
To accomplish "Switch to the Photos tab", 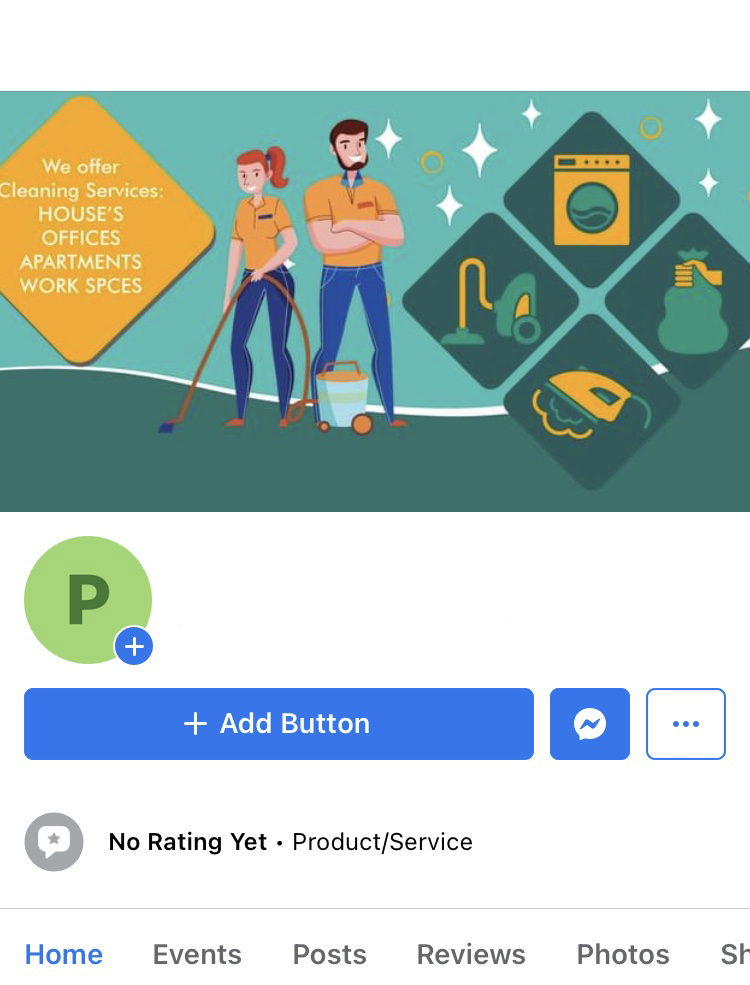I will click(x=623, y=954).
